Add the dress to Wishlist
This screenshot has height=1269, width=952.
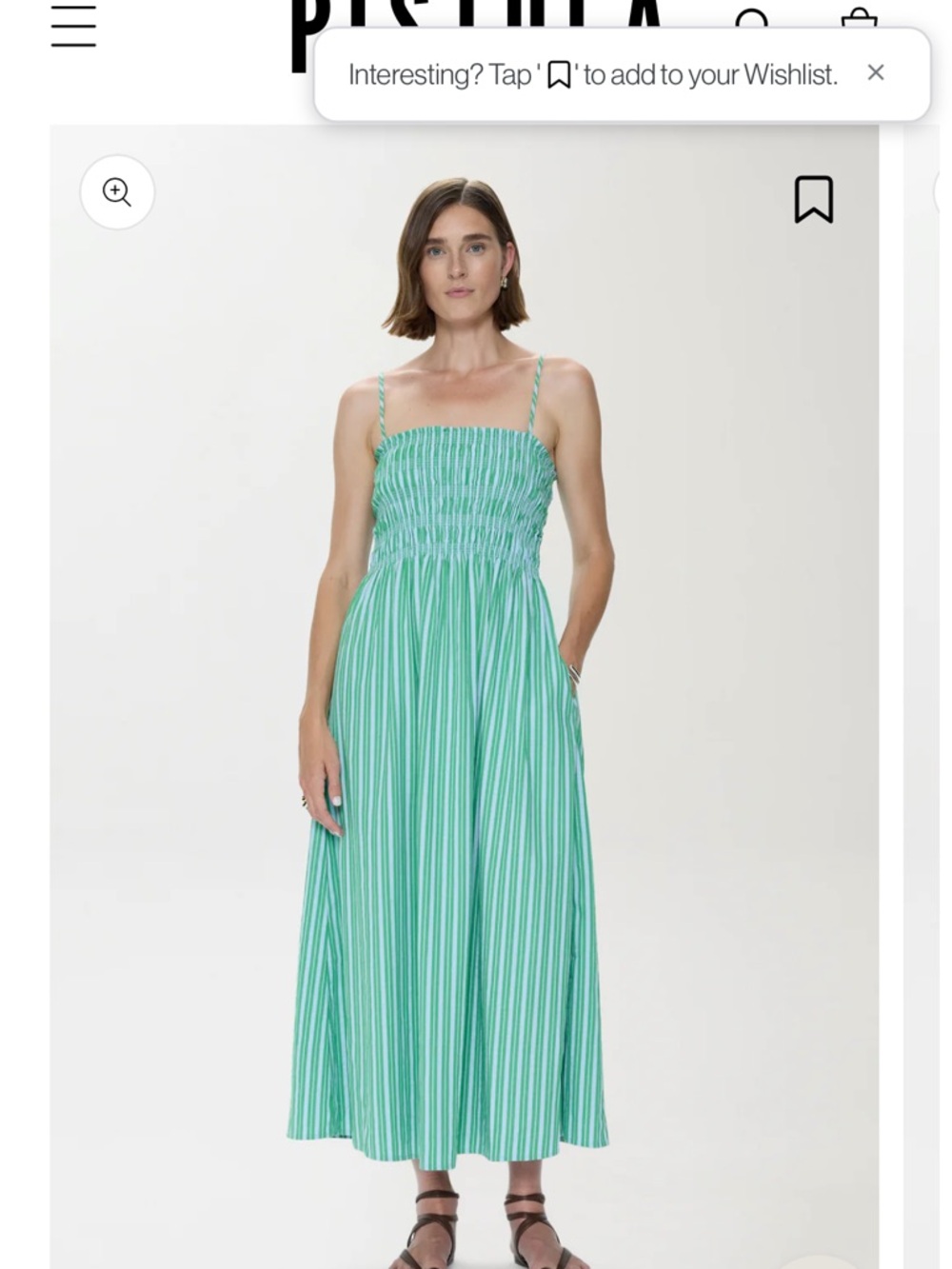click(813, 199)
